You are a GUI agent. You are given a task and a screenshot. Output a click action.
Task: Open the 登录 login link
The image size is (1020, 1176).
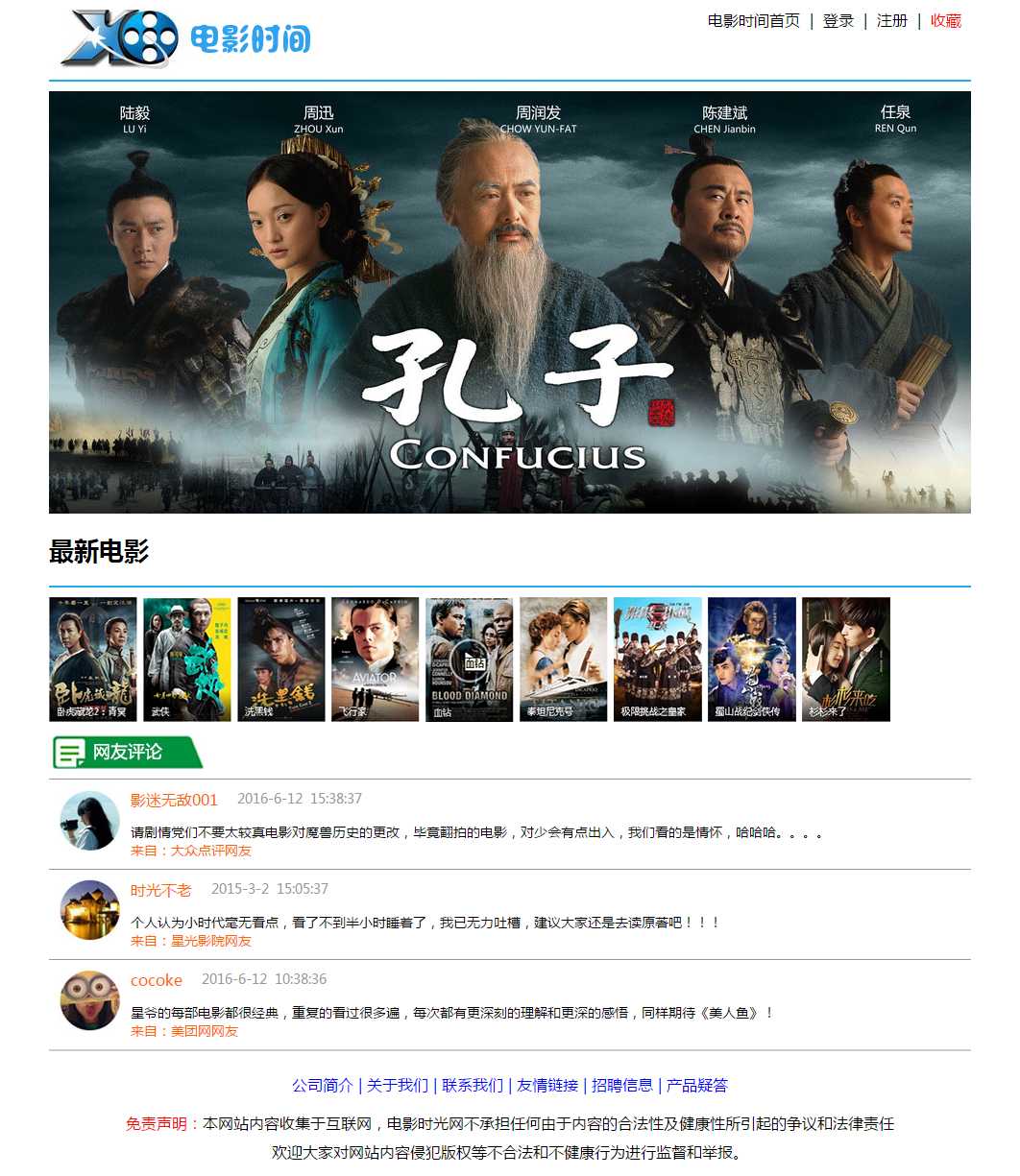pyautogui.click(x=838, y=21)
